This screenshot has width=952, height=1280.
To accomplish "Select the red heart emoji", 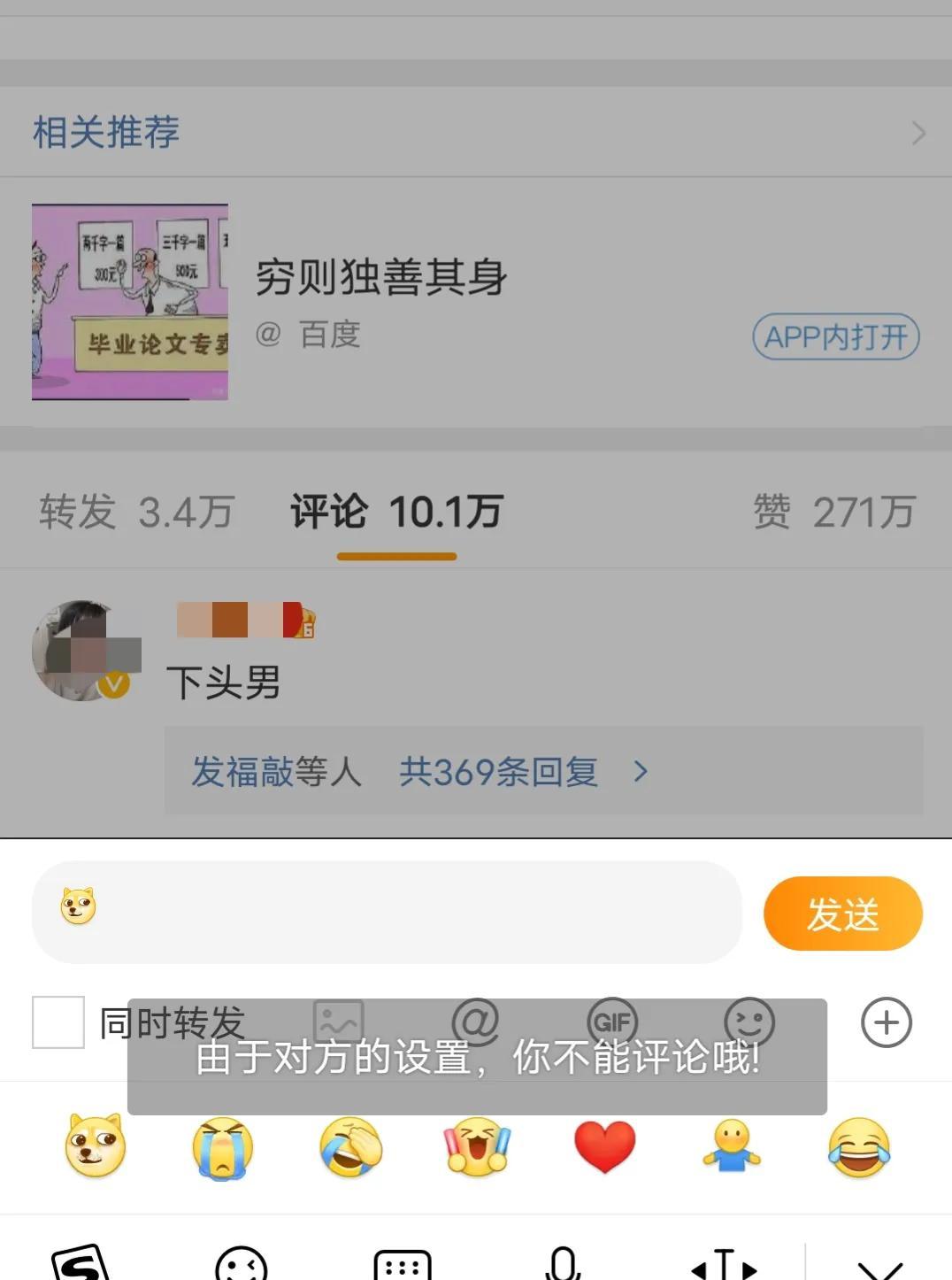I will pos(604,1147).
